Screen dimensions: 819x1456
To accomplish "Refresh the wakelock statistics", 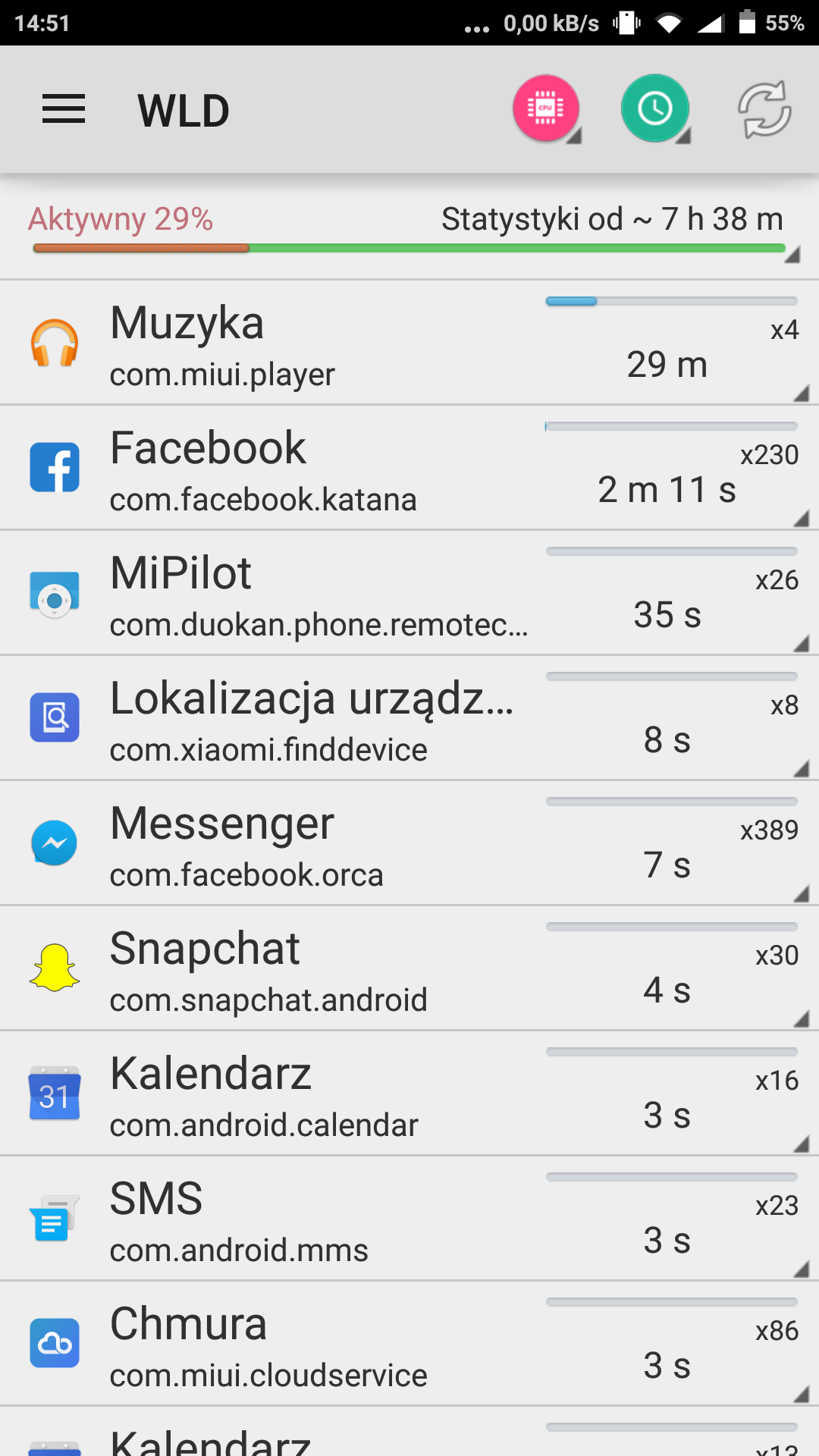I will click(764, 110).
